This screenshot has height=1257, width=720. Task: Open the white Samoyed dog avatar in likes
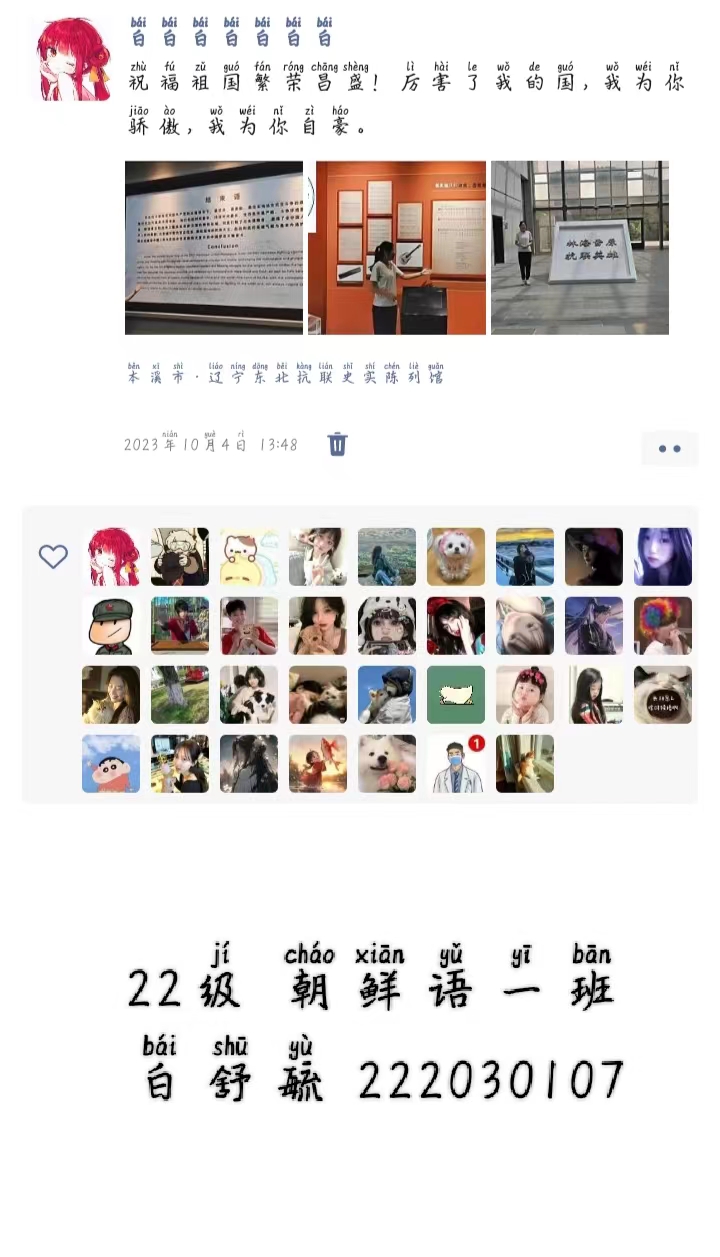[x=387, y=764]
